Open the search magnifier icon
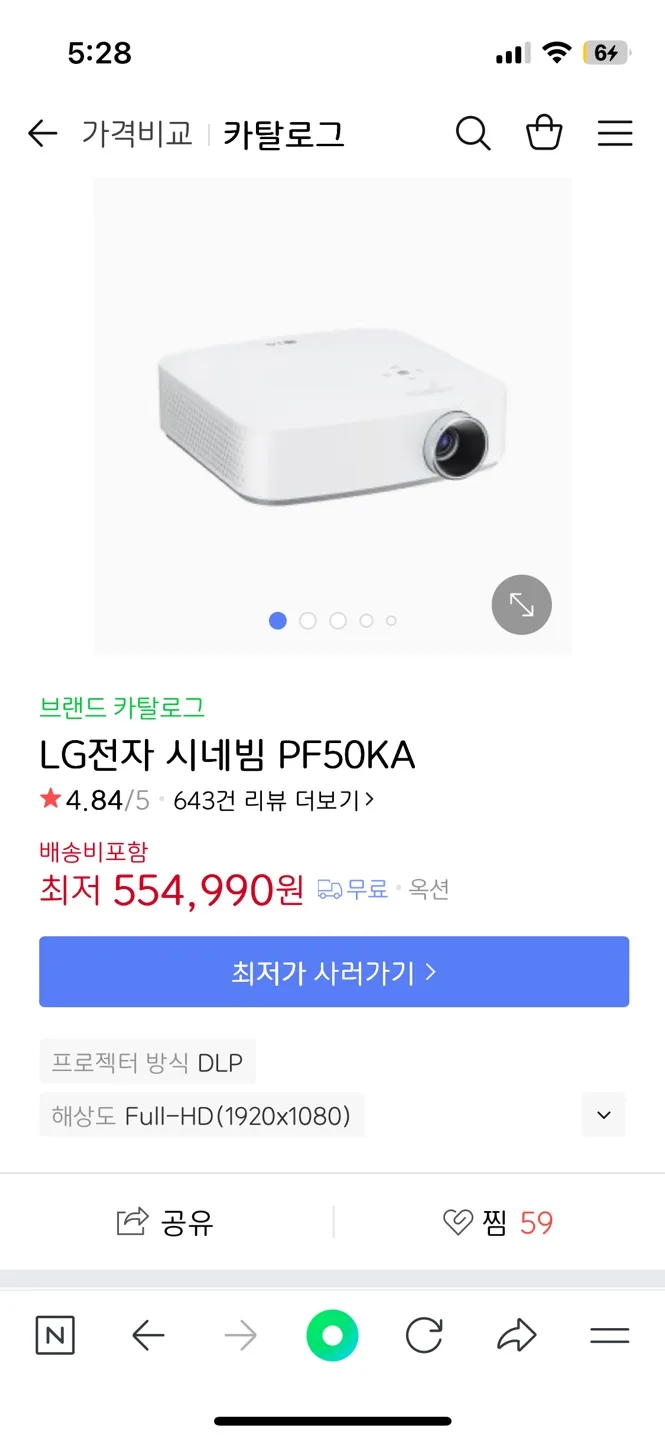This screenshot has width=665, height=1440. click(x=473, y=133)
